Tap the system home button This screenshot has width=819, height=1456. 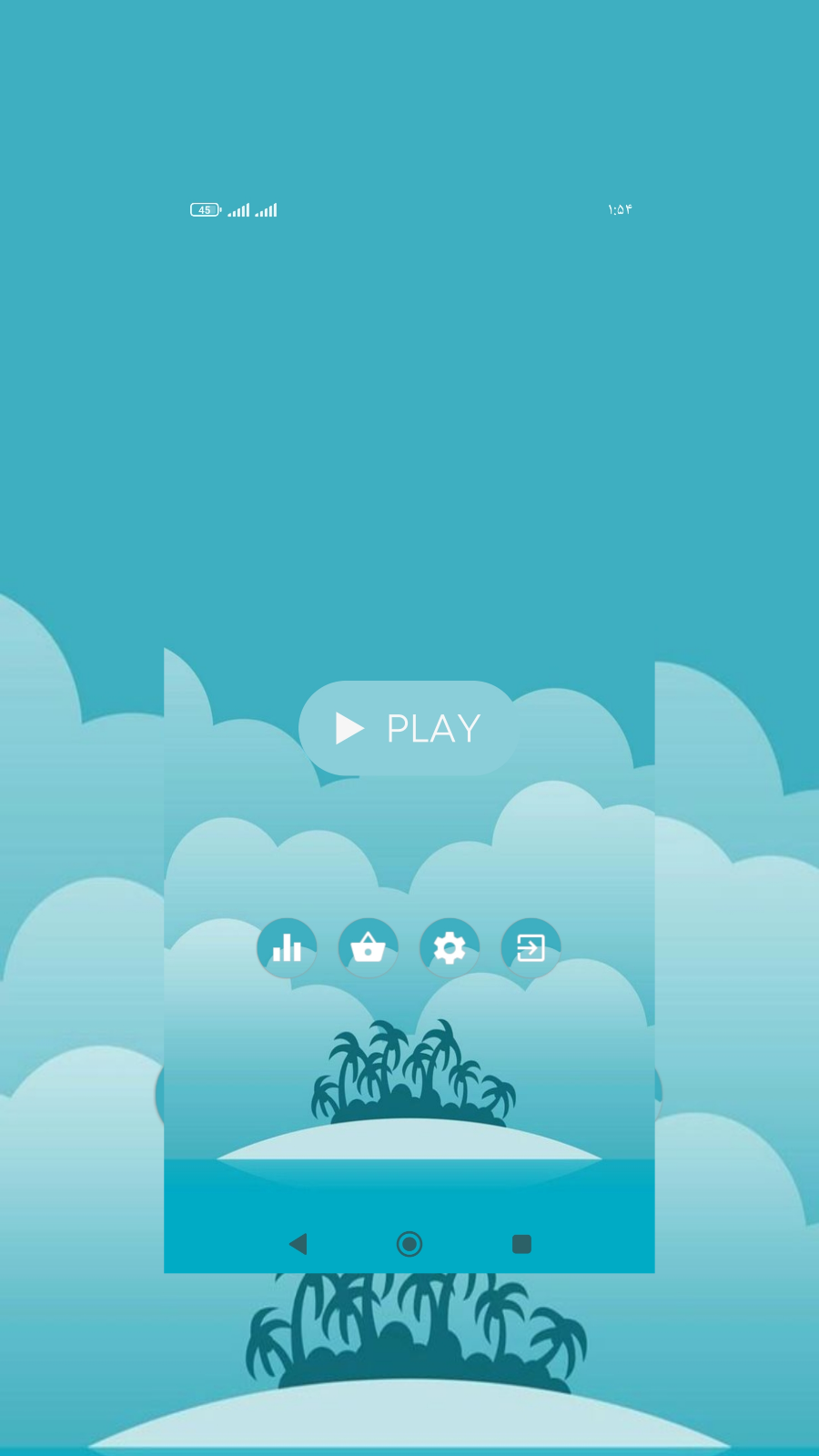[409, 1244]
